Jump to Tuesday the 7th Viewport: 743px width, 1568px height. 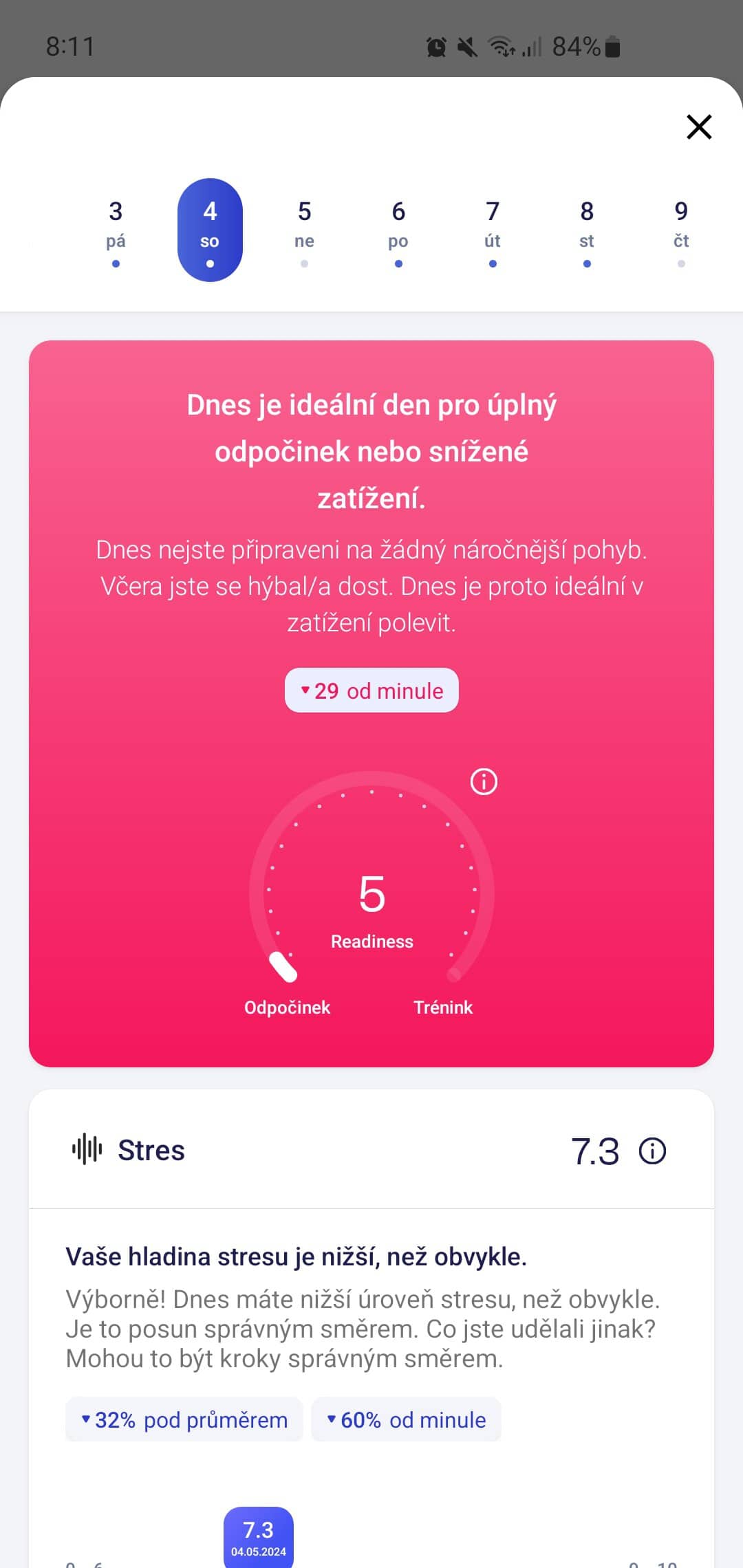click(493, 230)
